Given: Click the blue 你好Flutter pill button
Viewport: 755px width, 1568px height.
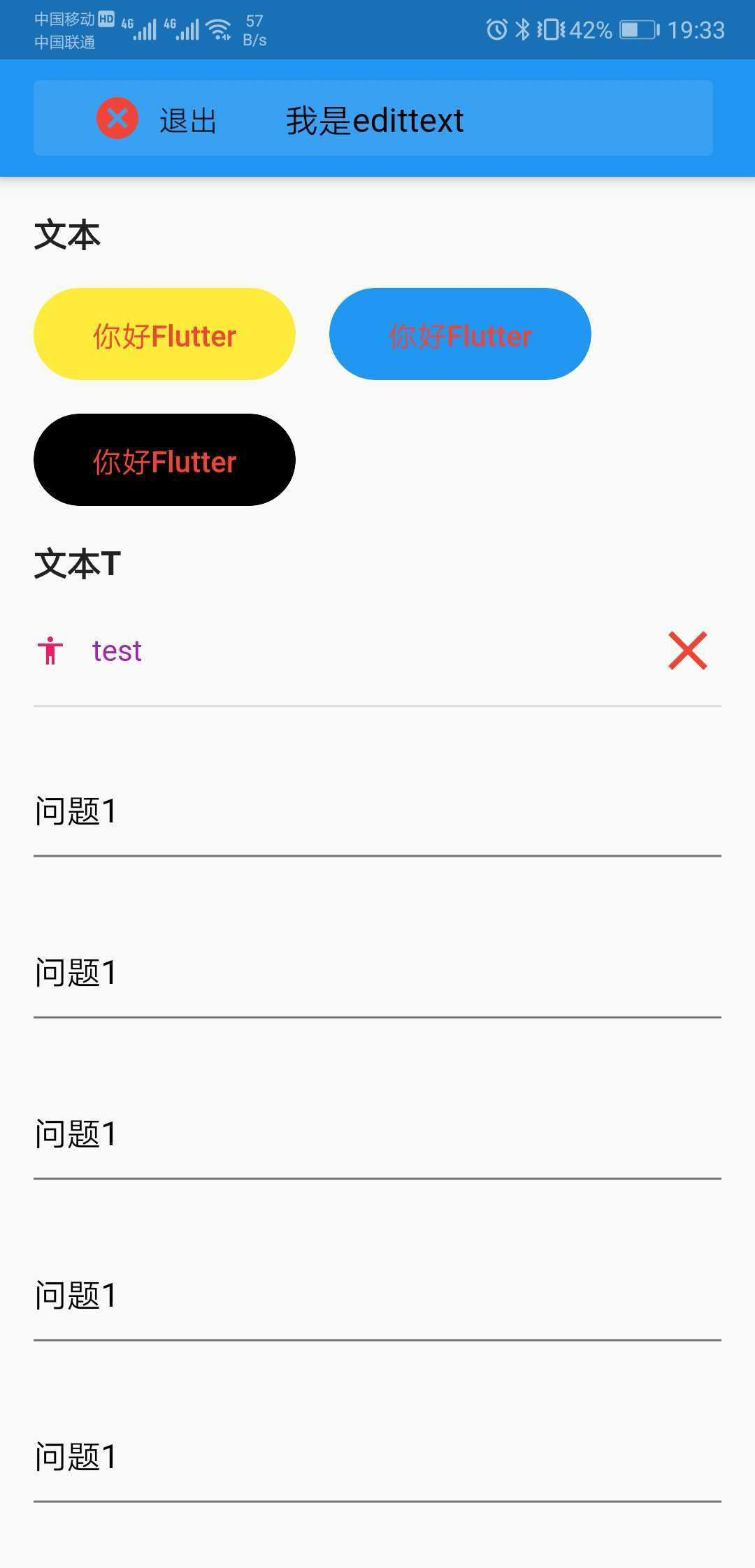Looking at the screenshot, I should point(459,334).
